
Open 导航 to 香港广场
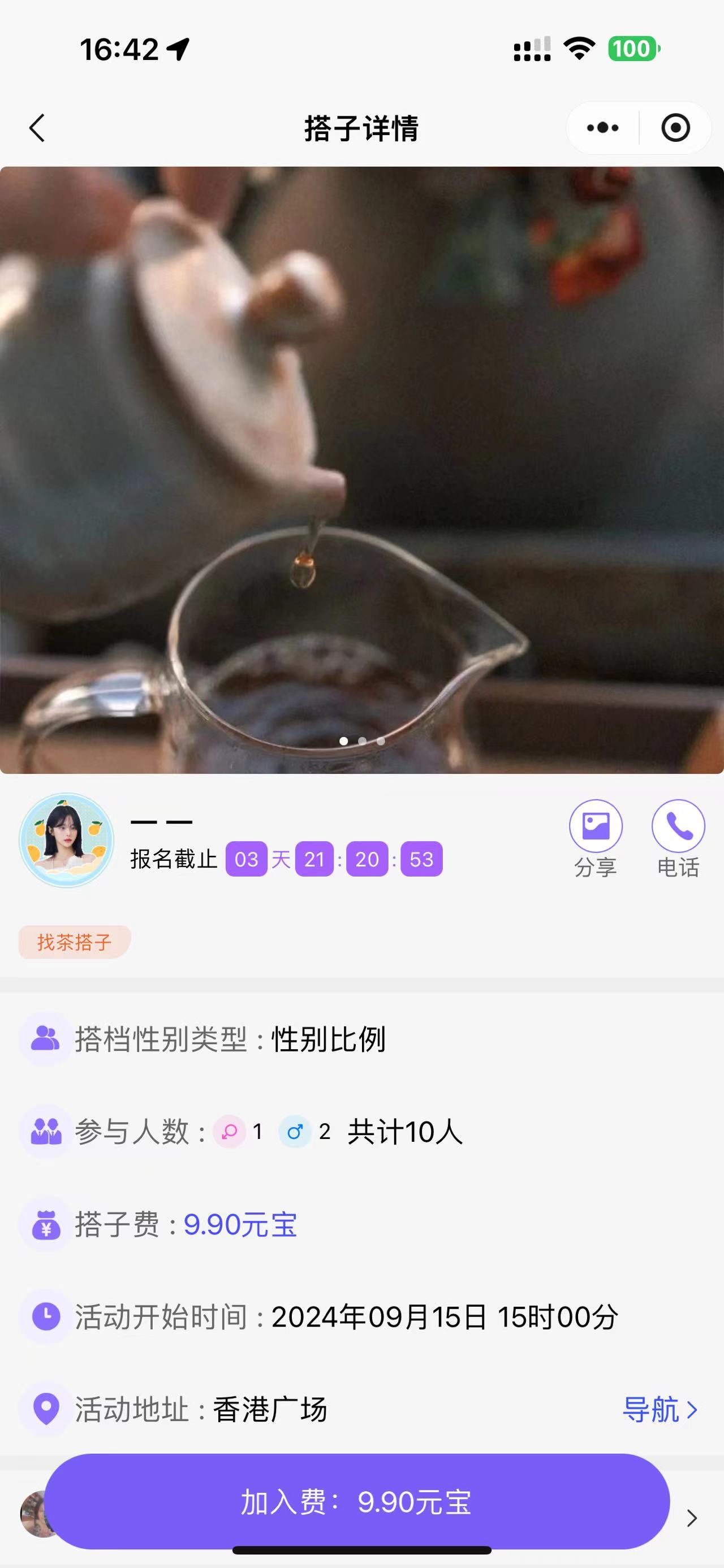[660, 1410]
